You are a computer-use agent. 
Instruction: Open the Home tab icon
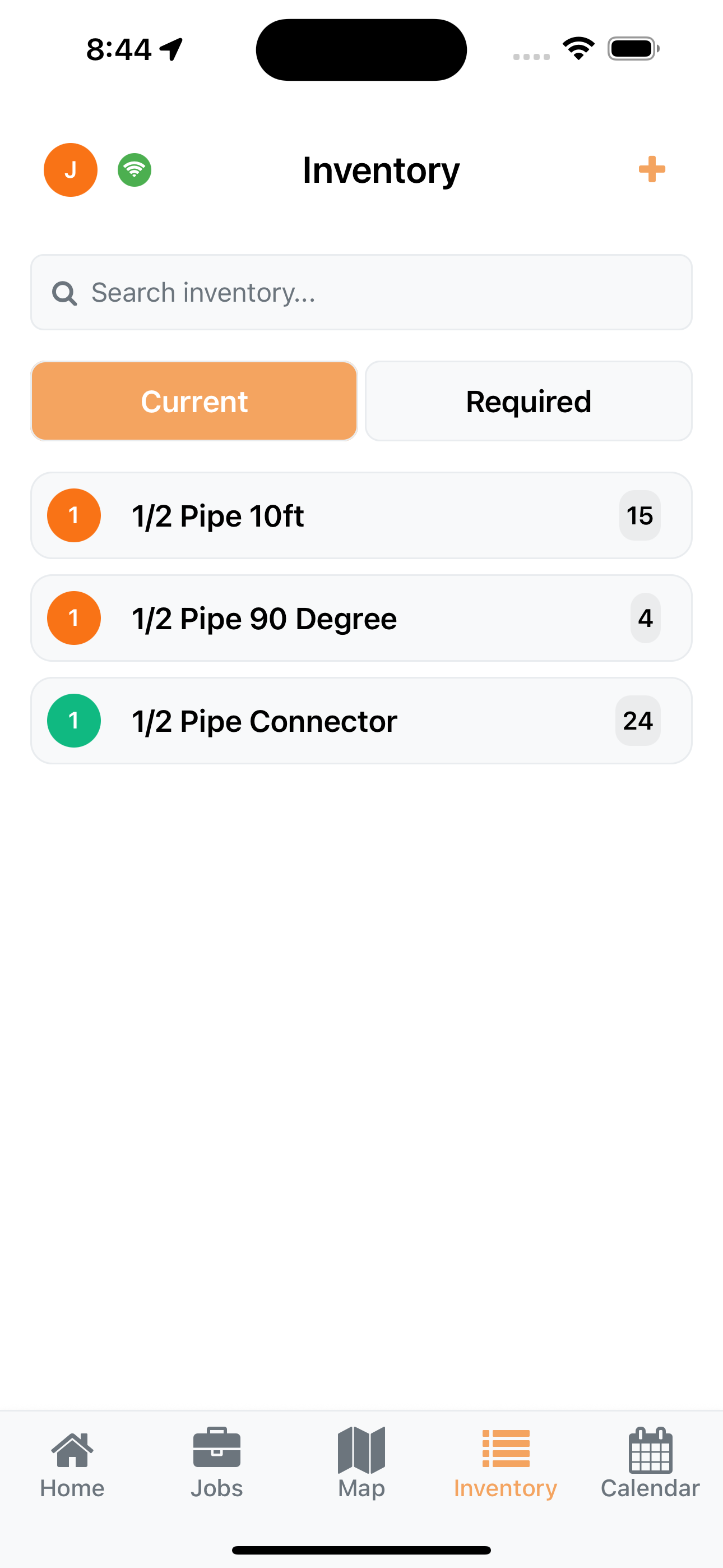click(x=72, y=1461)
